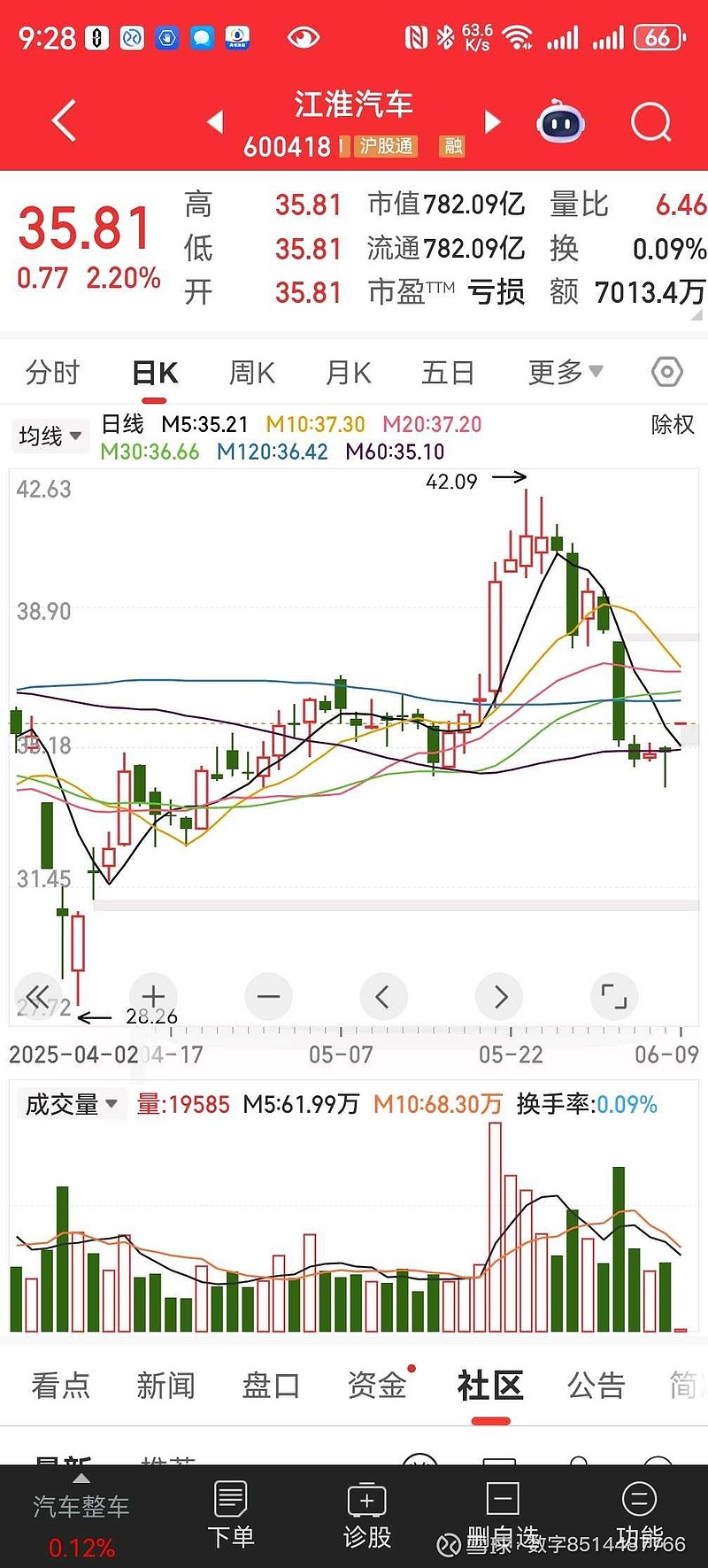Viewport: 708px width, 1568px height.
Task: Zoom in the K-line chart
Action: pyautogui.click(x=153, y=996)
